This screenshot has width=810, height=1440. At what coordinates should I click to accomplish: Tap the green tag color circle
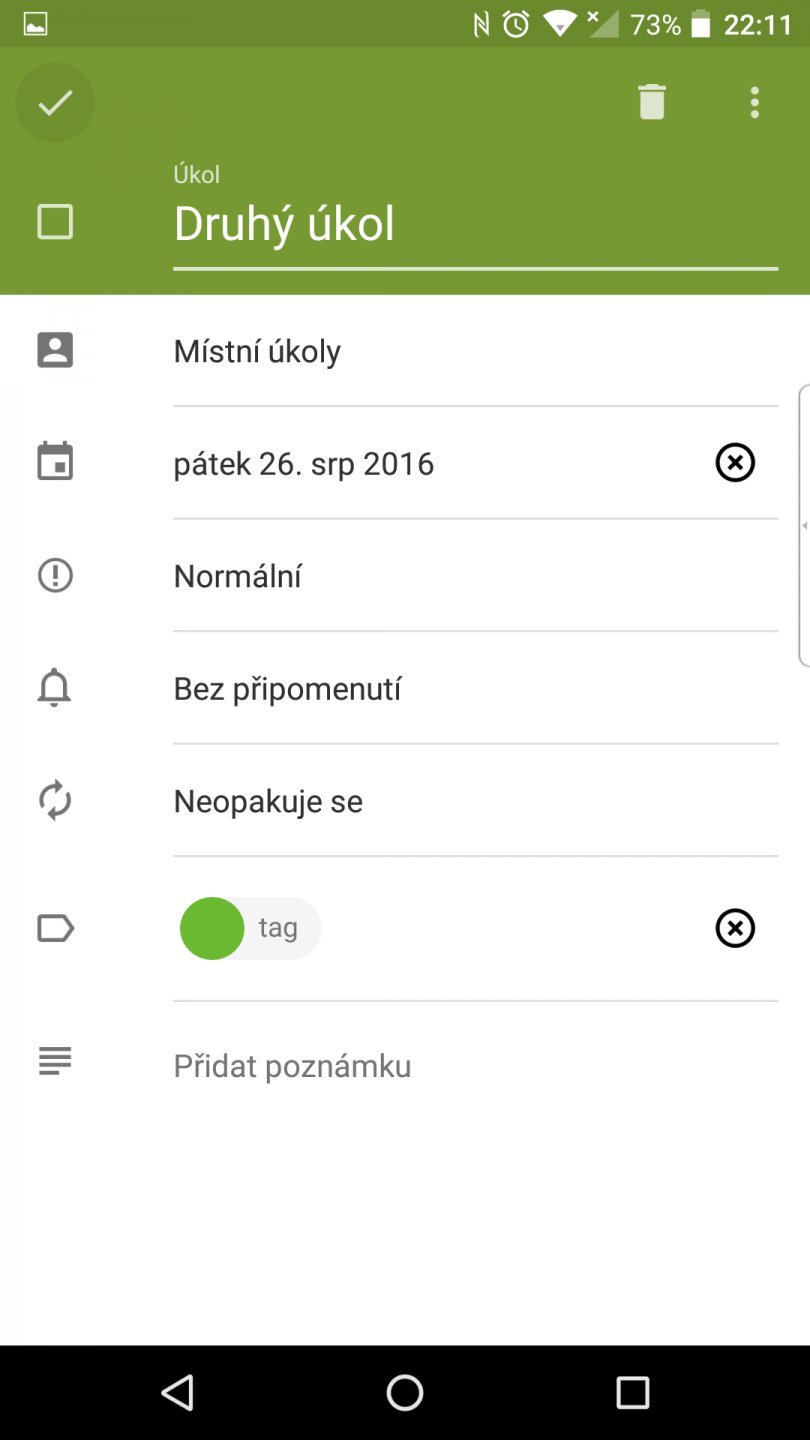point(211,928)
